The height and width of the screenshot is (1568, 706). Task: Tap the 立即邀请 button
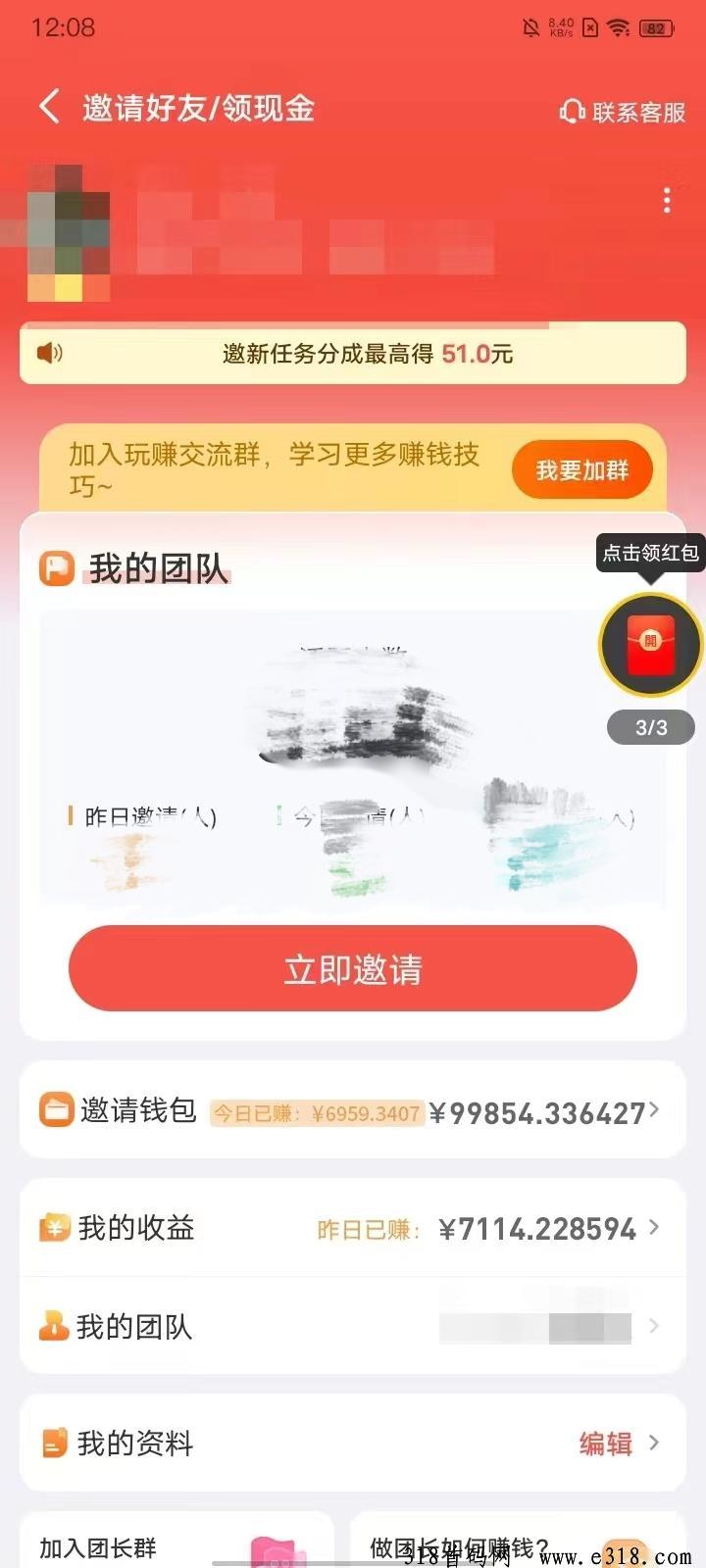pos(353,968)
